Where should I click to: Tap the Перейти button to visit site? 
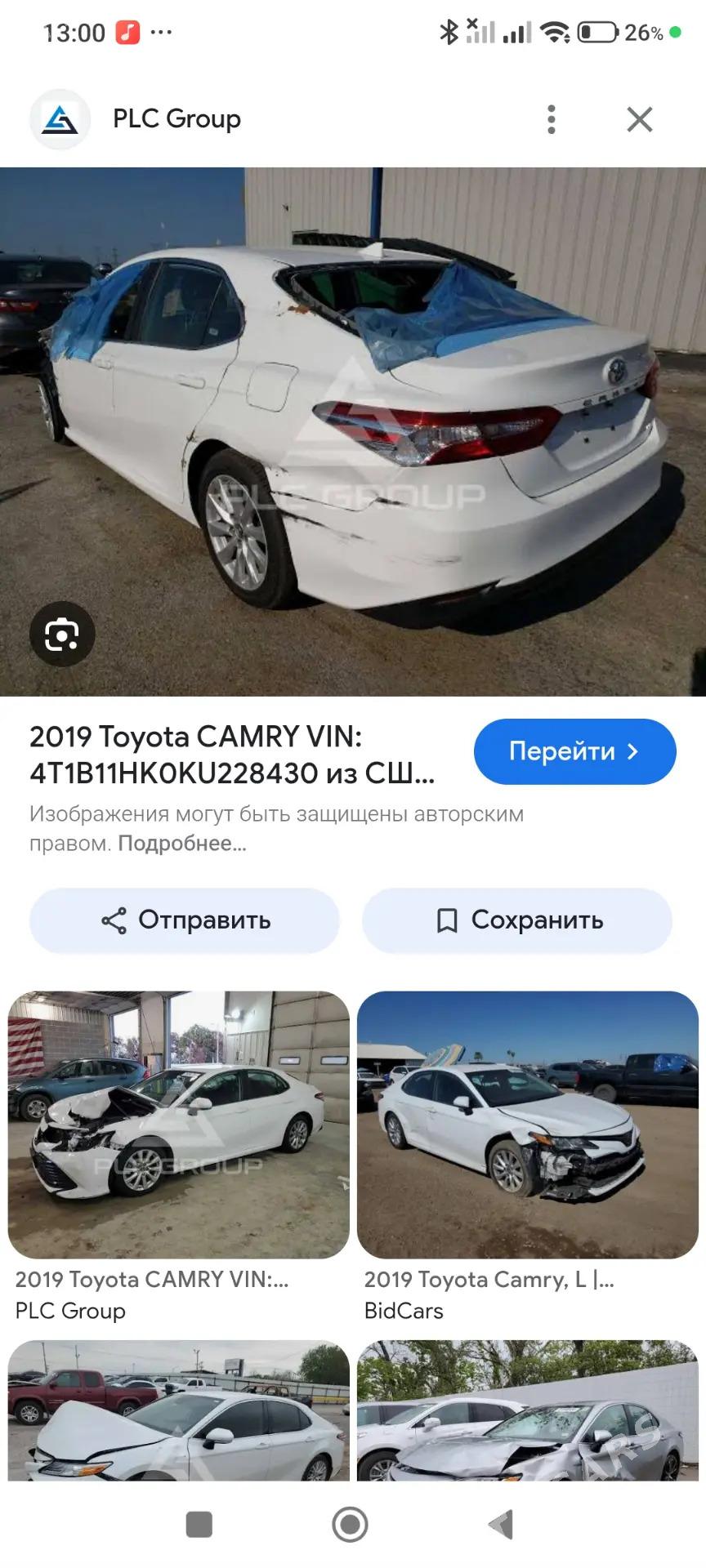point(574,751)
